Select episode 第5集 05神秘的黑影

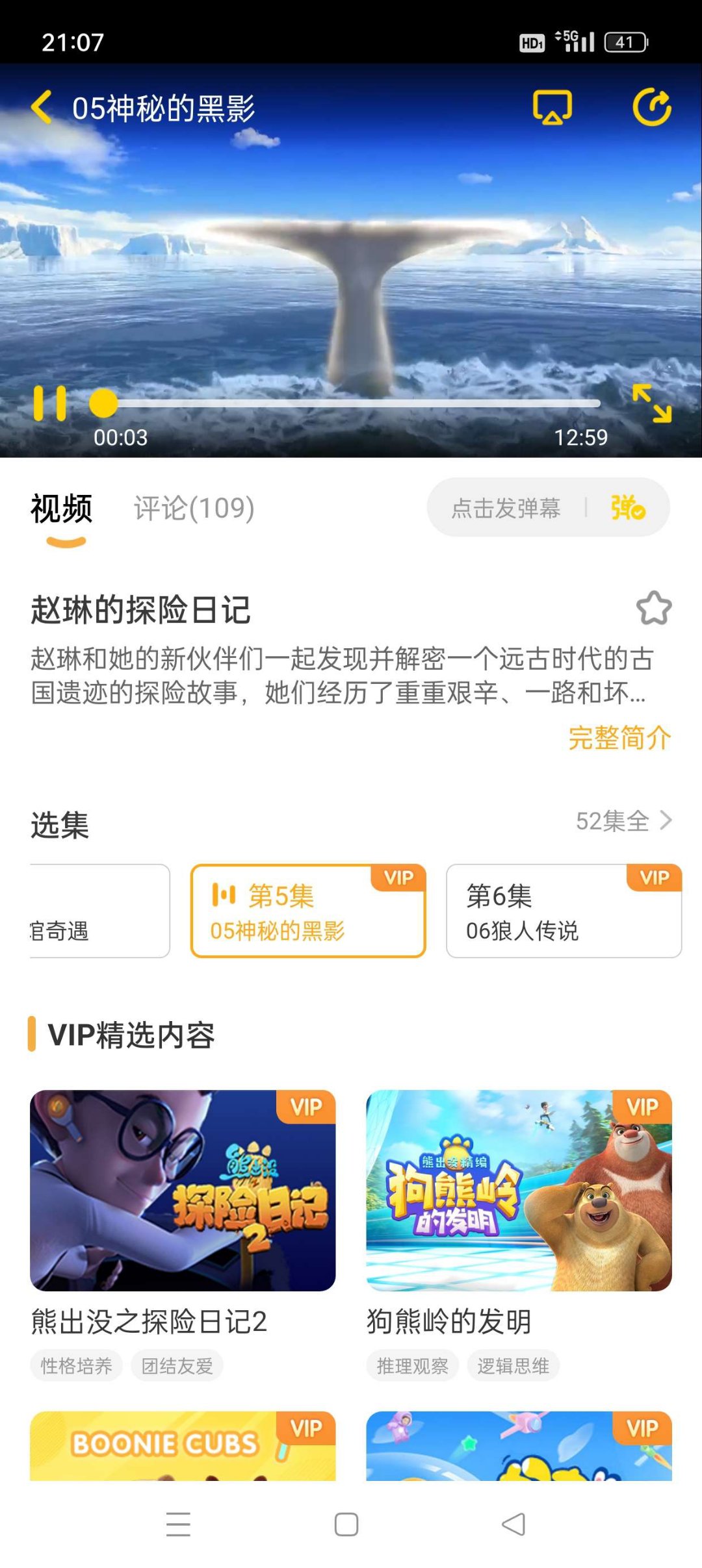[x=308, y=911]
